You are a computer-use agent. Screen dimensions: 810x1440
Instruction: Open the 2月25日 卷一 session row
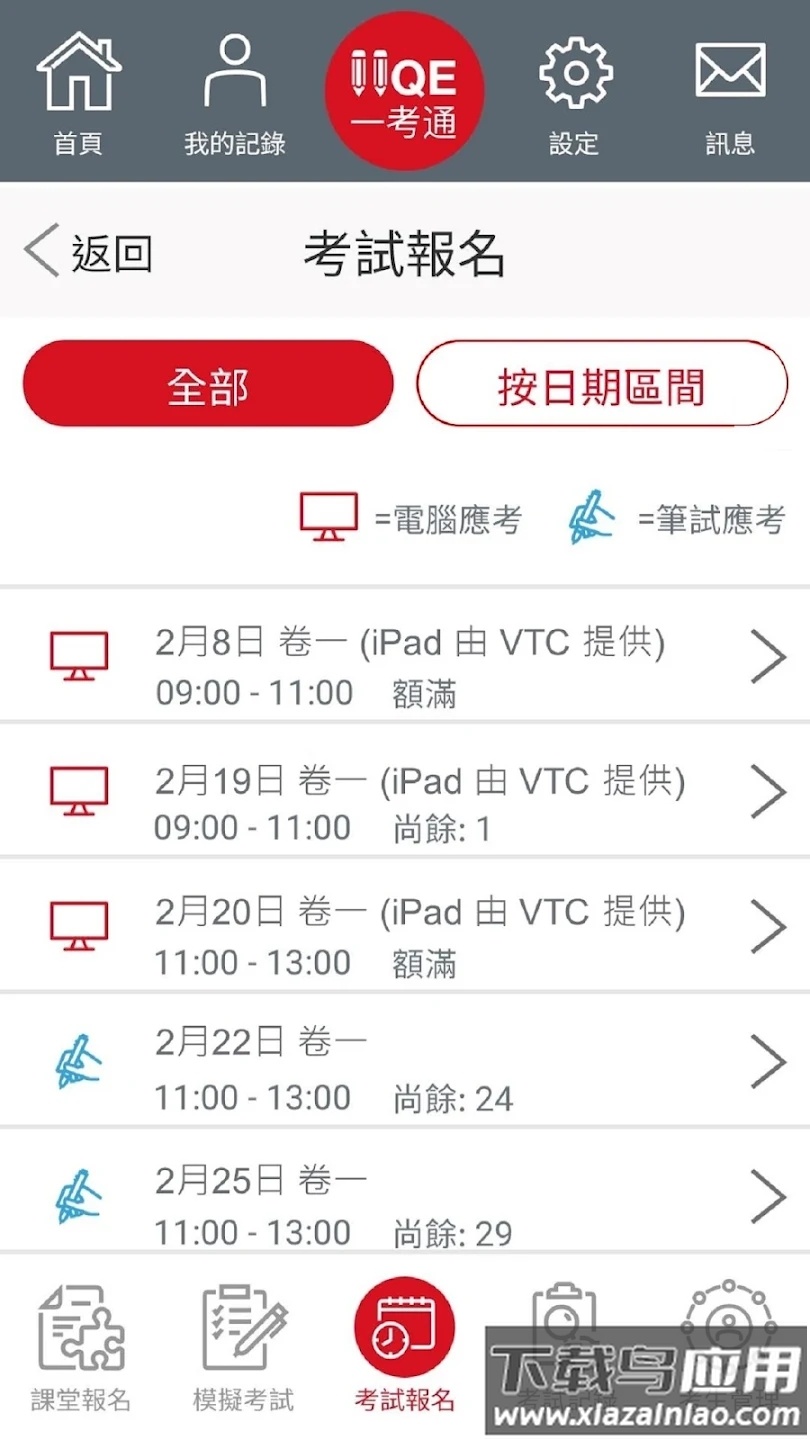400,1196
